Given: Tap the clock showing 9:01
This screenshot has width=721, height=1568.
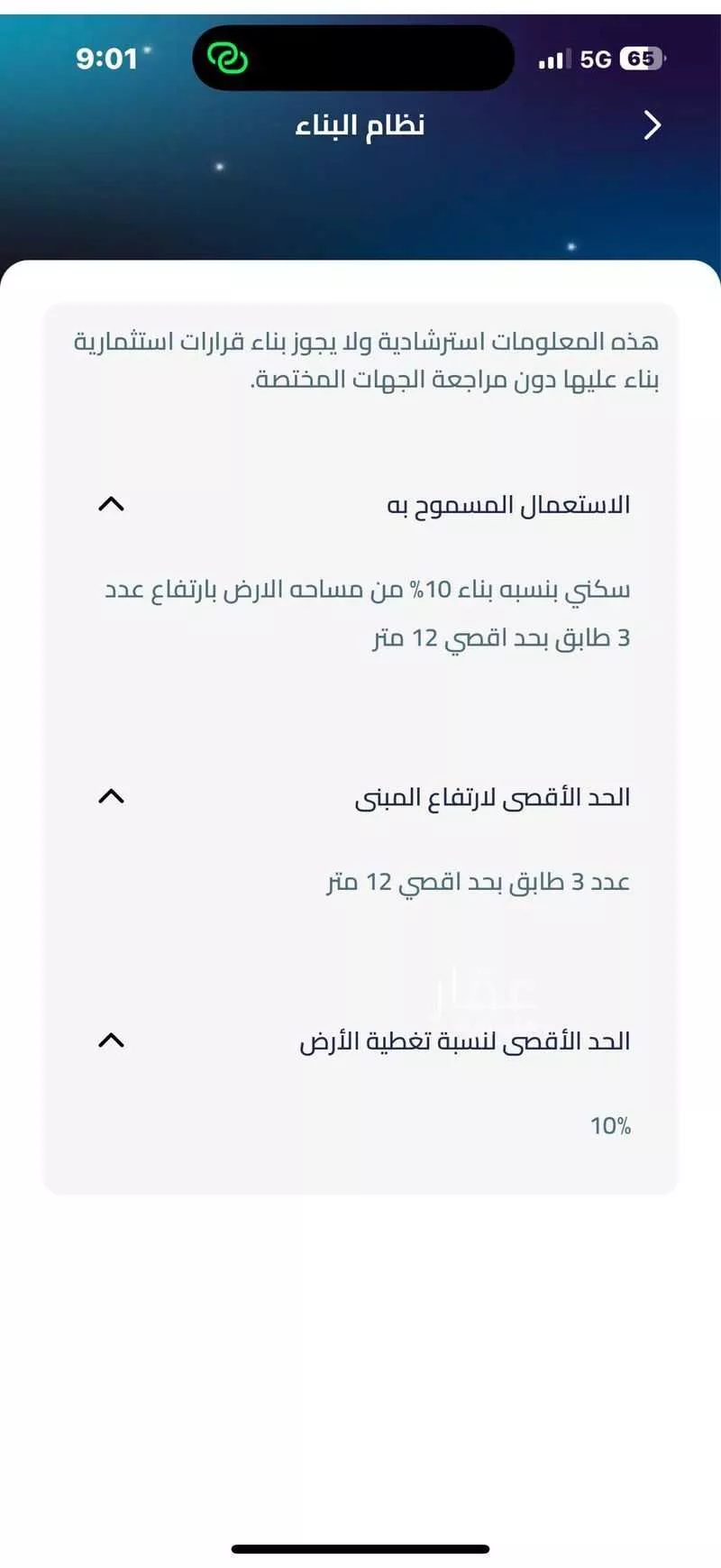Looking at the screenshot, I should click(107, 58).
